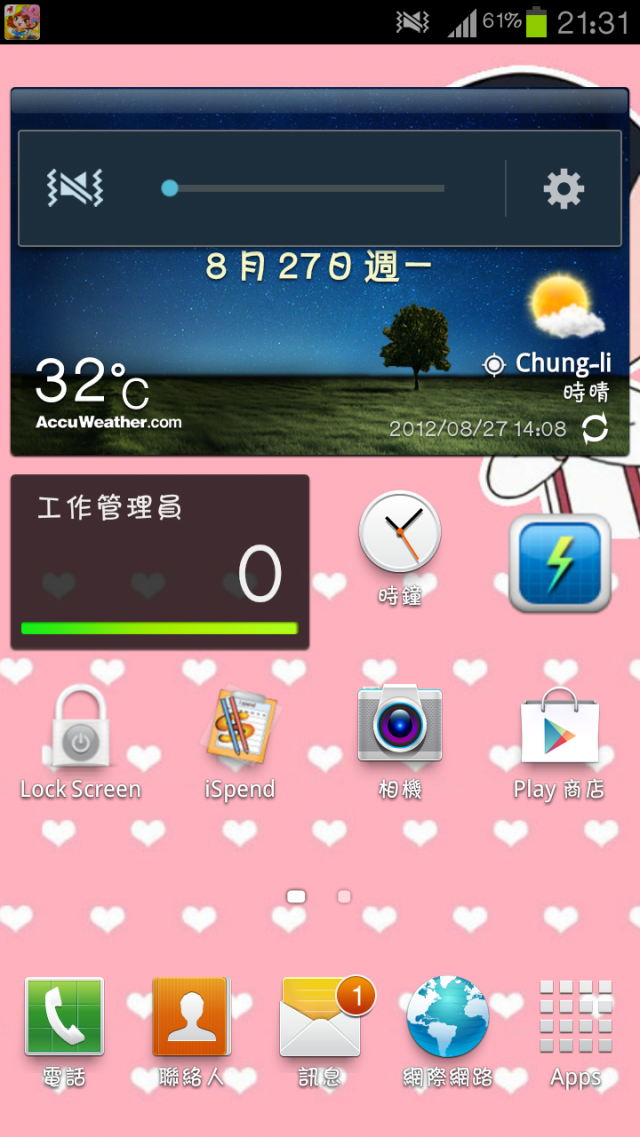Toggle the vibrate/mute sound icon
The height and width of the screenshot is (1138, 640).
click(75, 188)
